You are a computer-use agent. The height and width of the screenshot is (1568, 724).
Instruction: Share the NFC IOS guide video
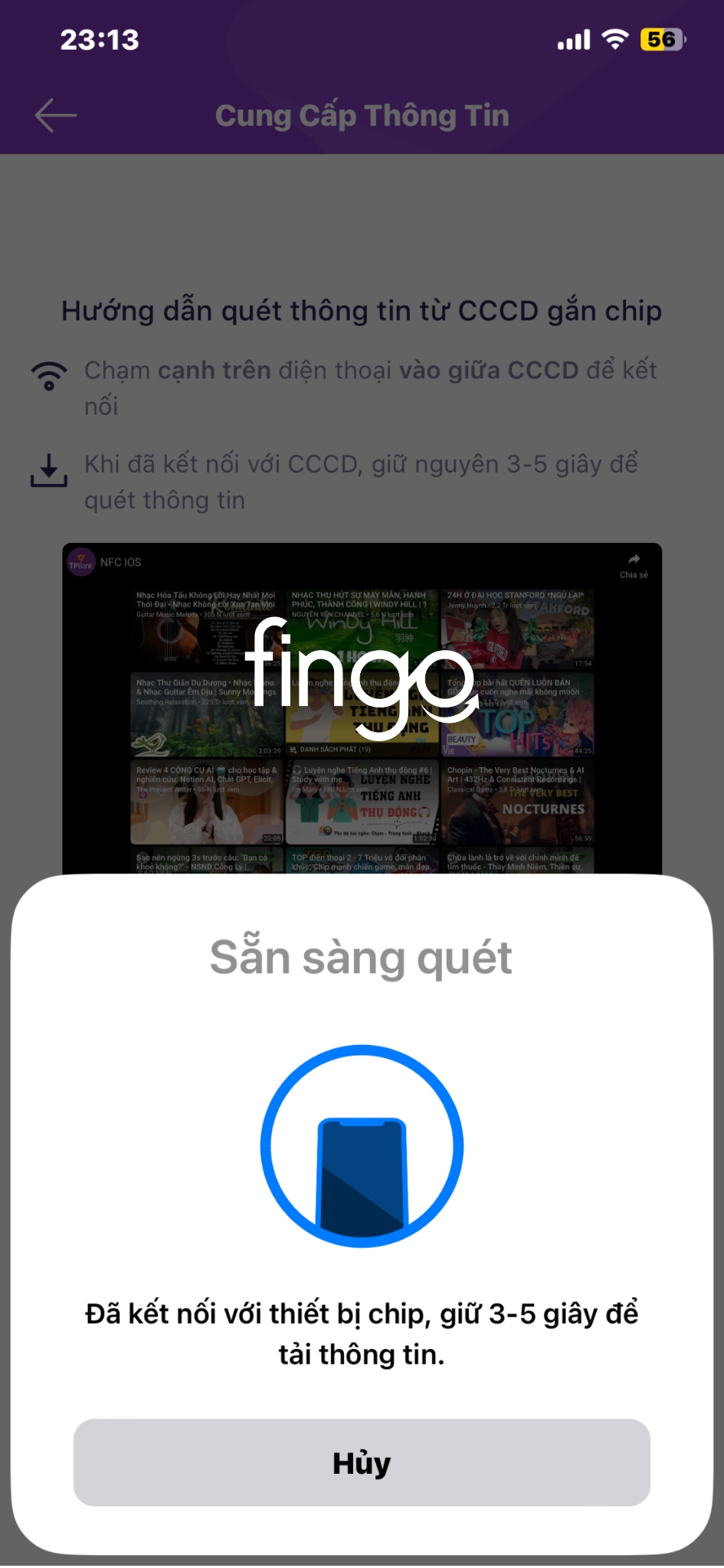click(x=634, y=565)
